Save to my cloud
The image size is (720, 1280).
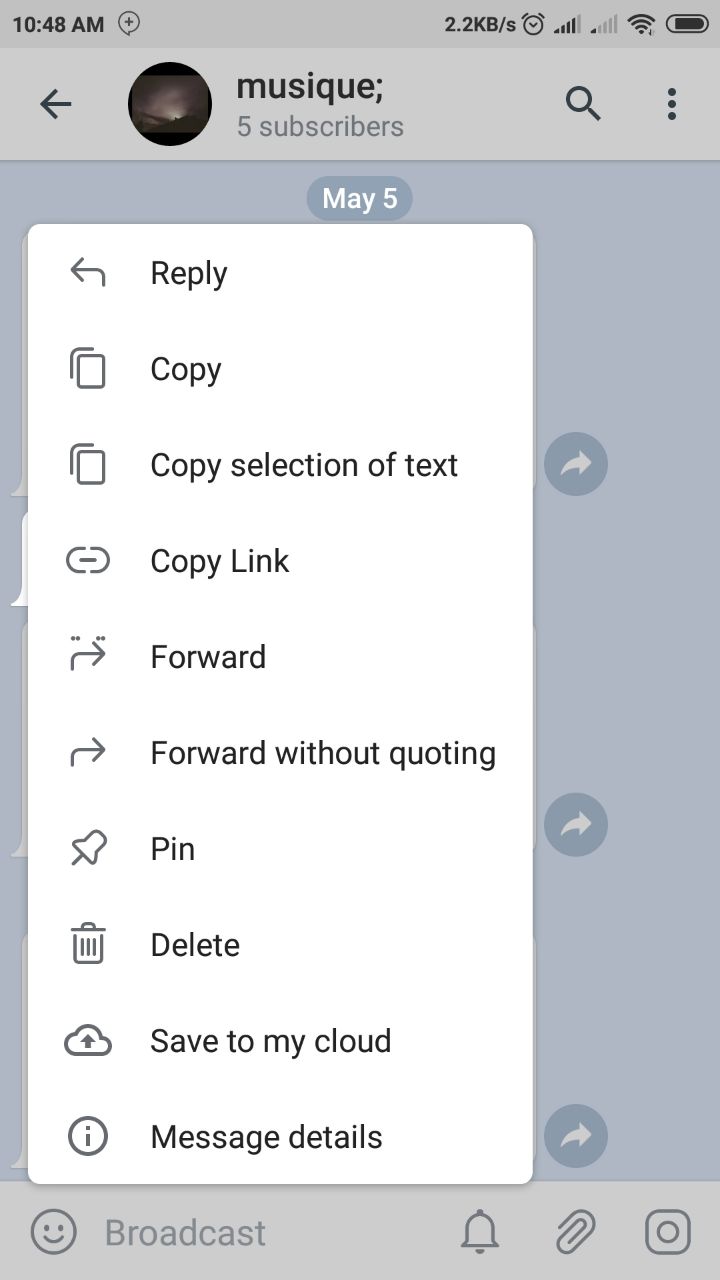[x=280, y=1041]
